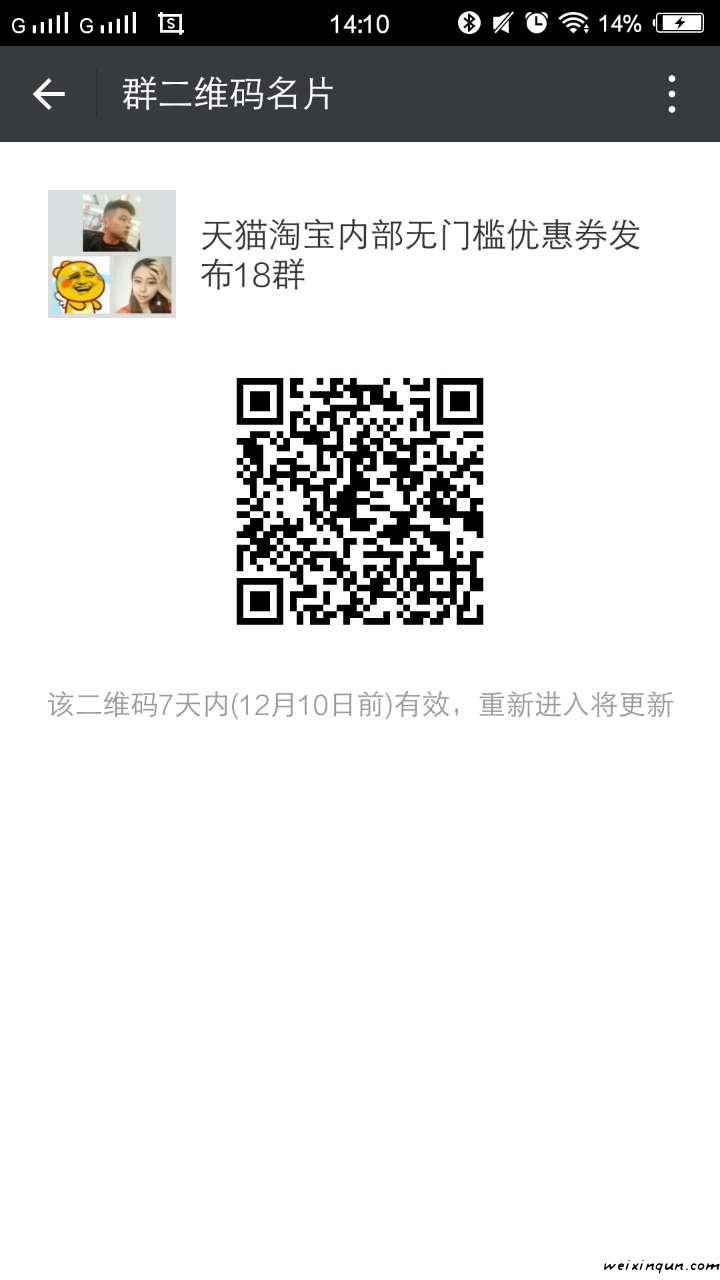Open the three-dot overflow menu
The height and width of the screenshot is (1280, 720).
click(672, 94)
